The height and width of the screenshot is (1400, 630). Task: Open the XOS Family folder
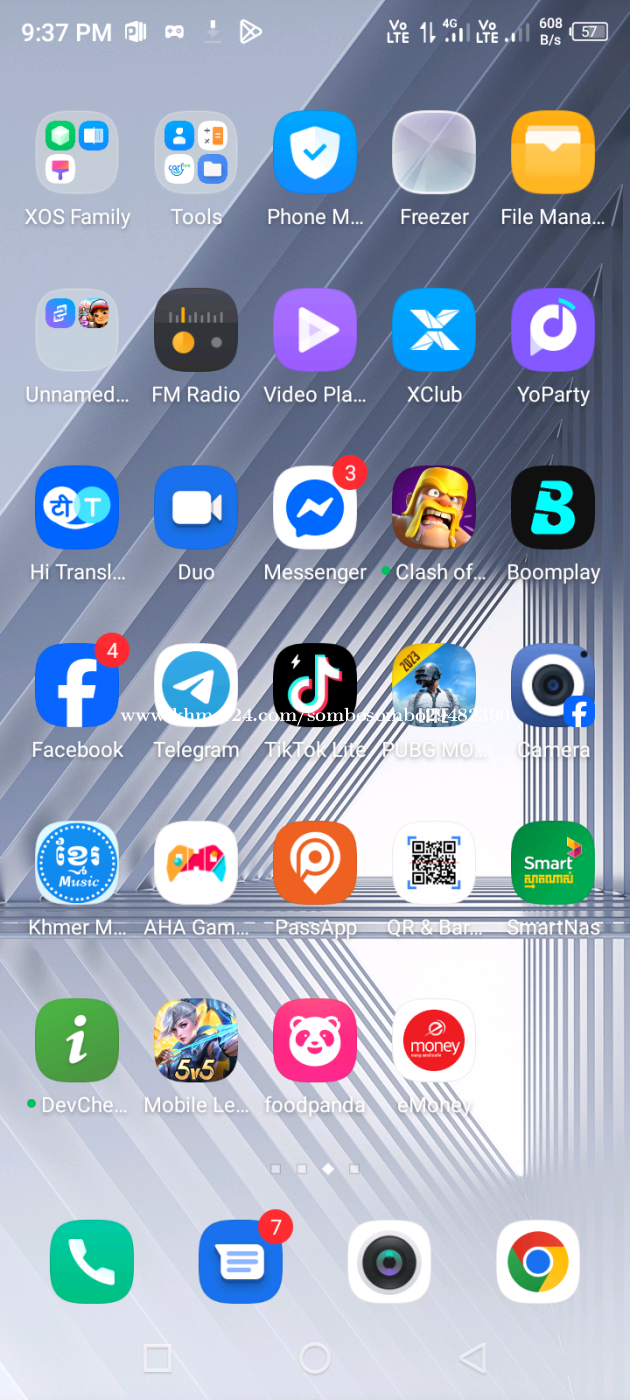(x=77, y=152)
